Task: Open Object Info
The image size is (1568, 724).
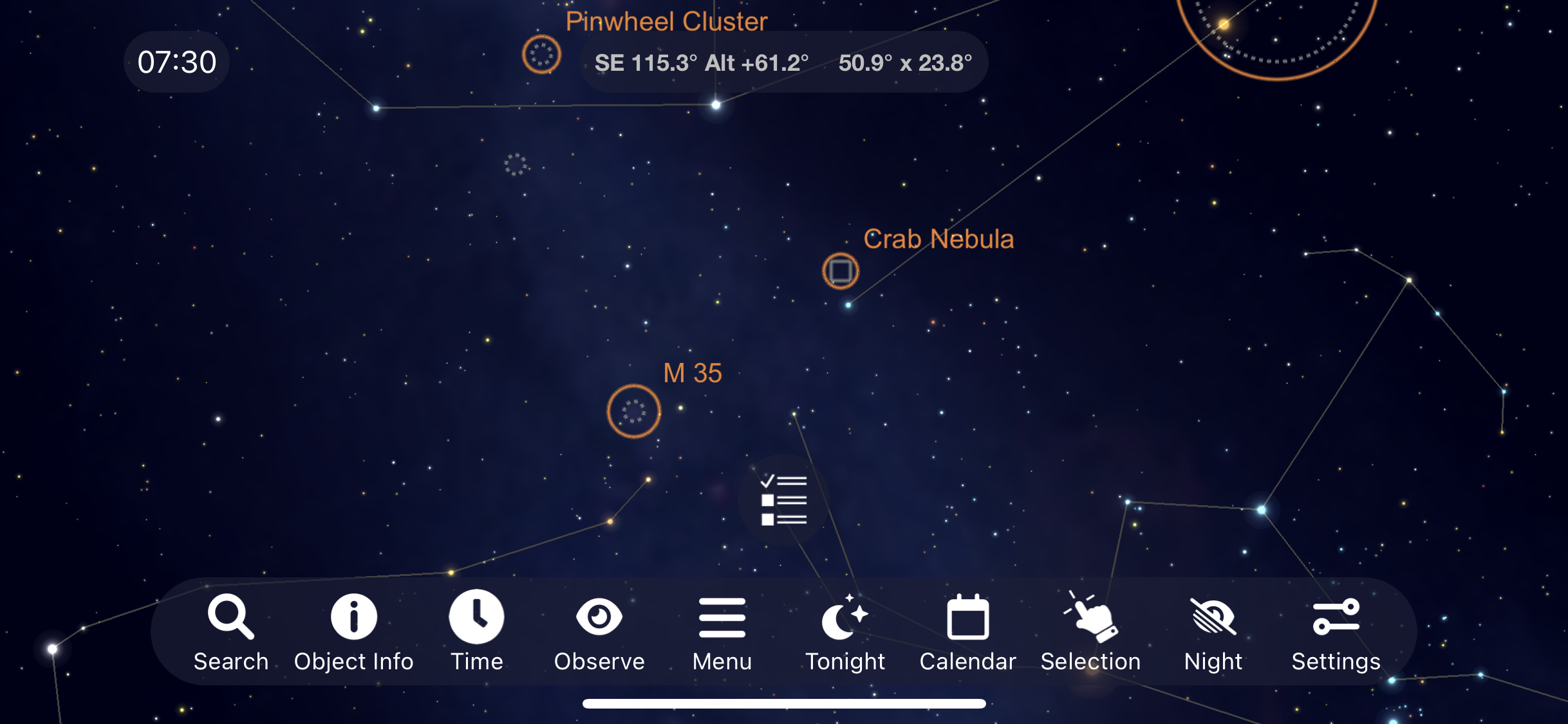Action: click(353, 632)
